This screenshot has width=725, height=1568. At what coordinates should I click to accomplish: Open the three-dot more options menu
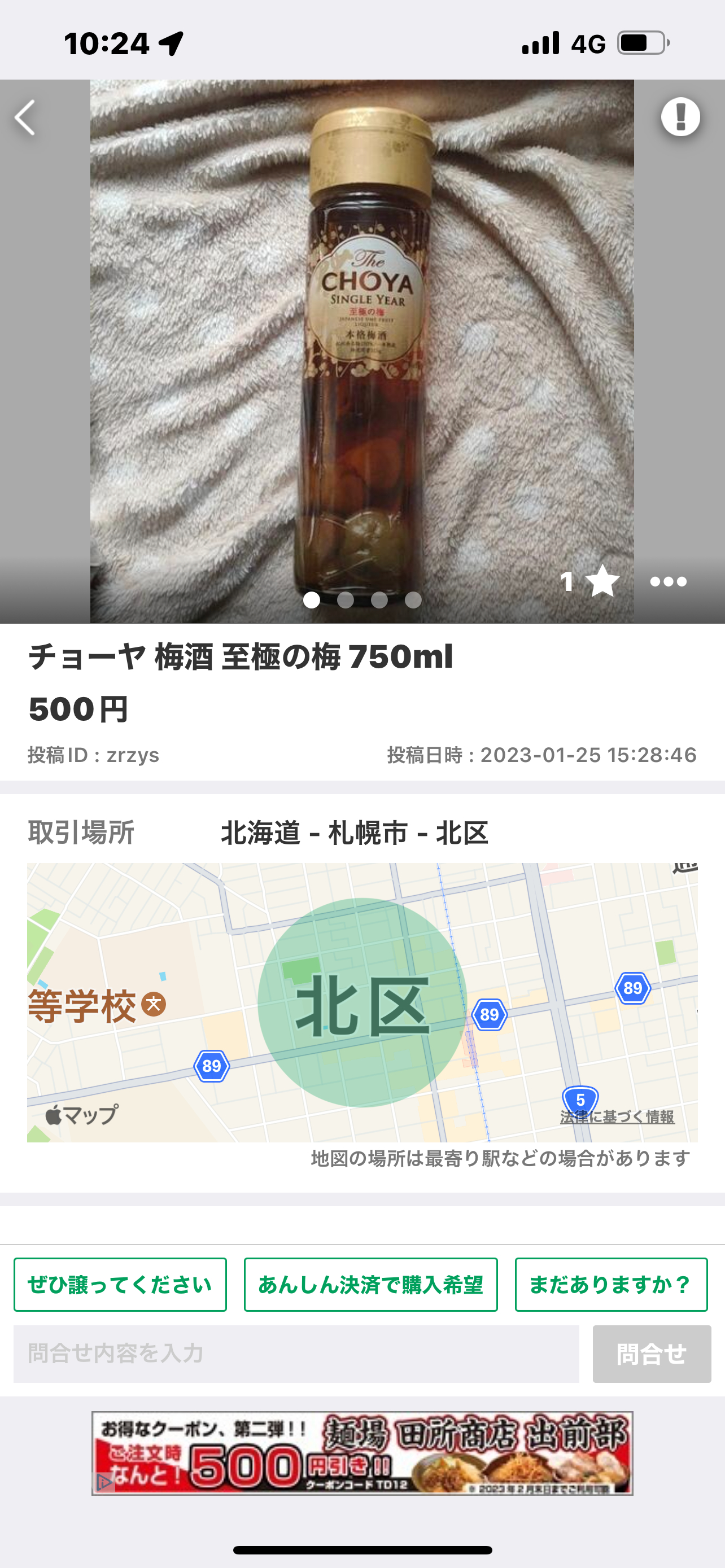[668, 582]
